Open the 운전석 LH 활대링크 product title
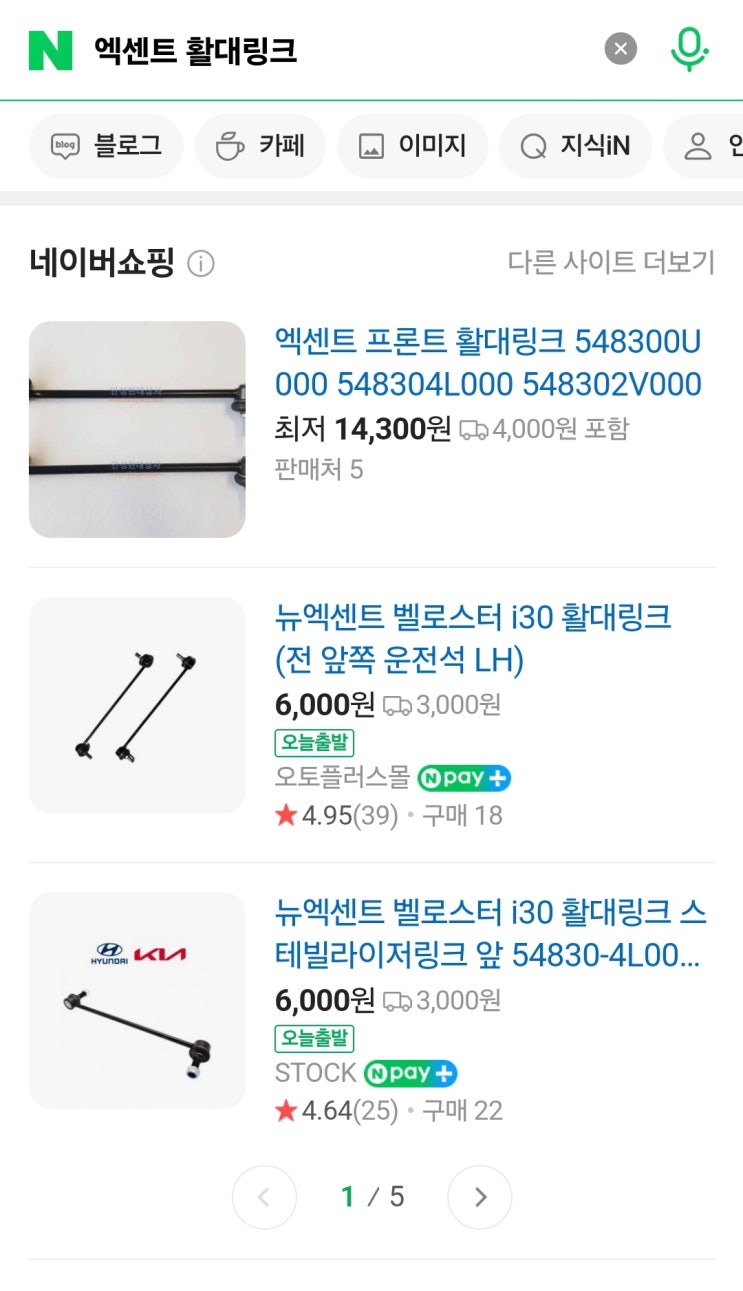This screenshot has height=1291, width=743. click(x=473, y=639)
